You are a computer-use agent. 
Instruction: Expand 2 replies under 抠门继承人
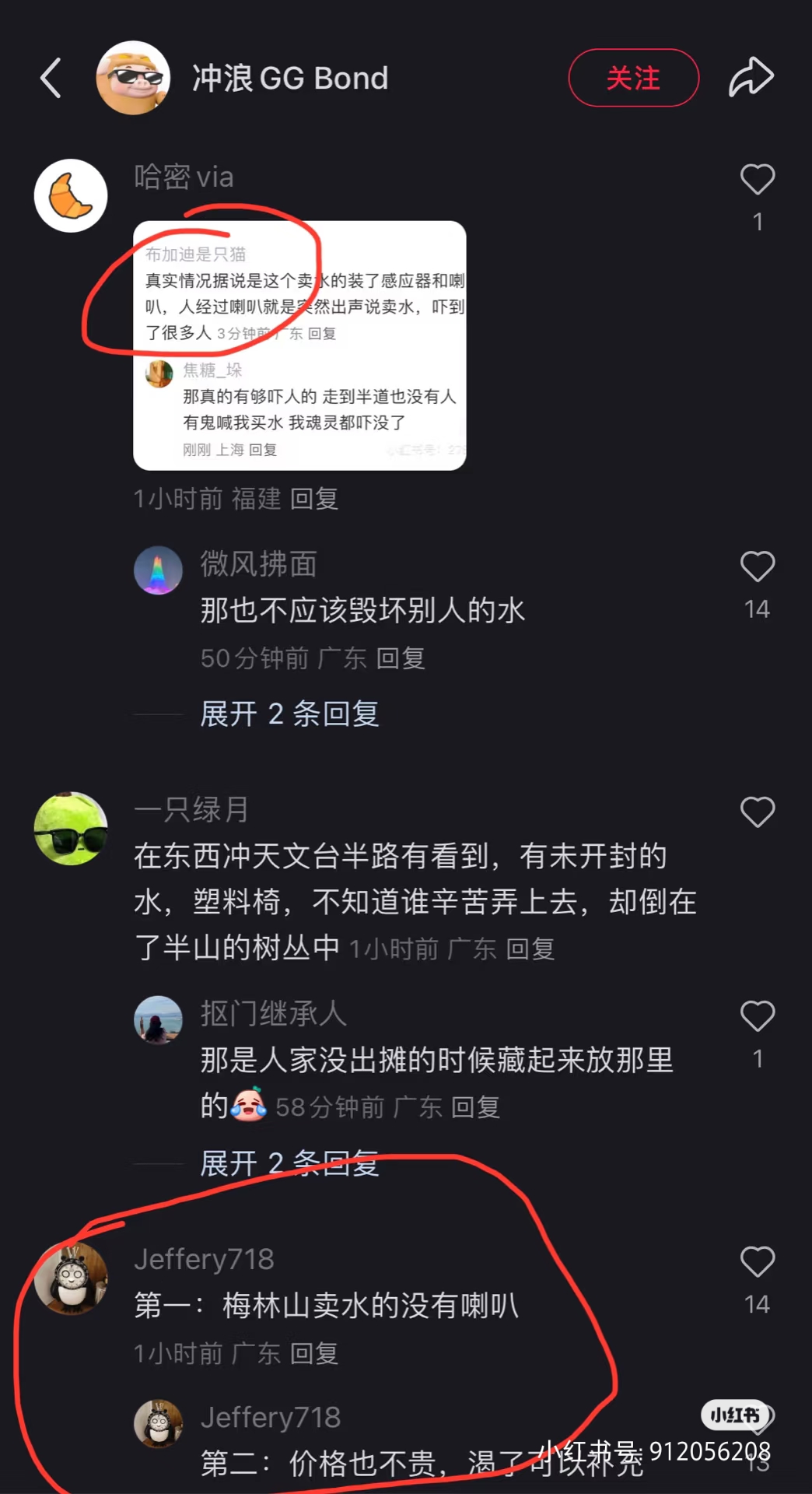coord(289,1163)
